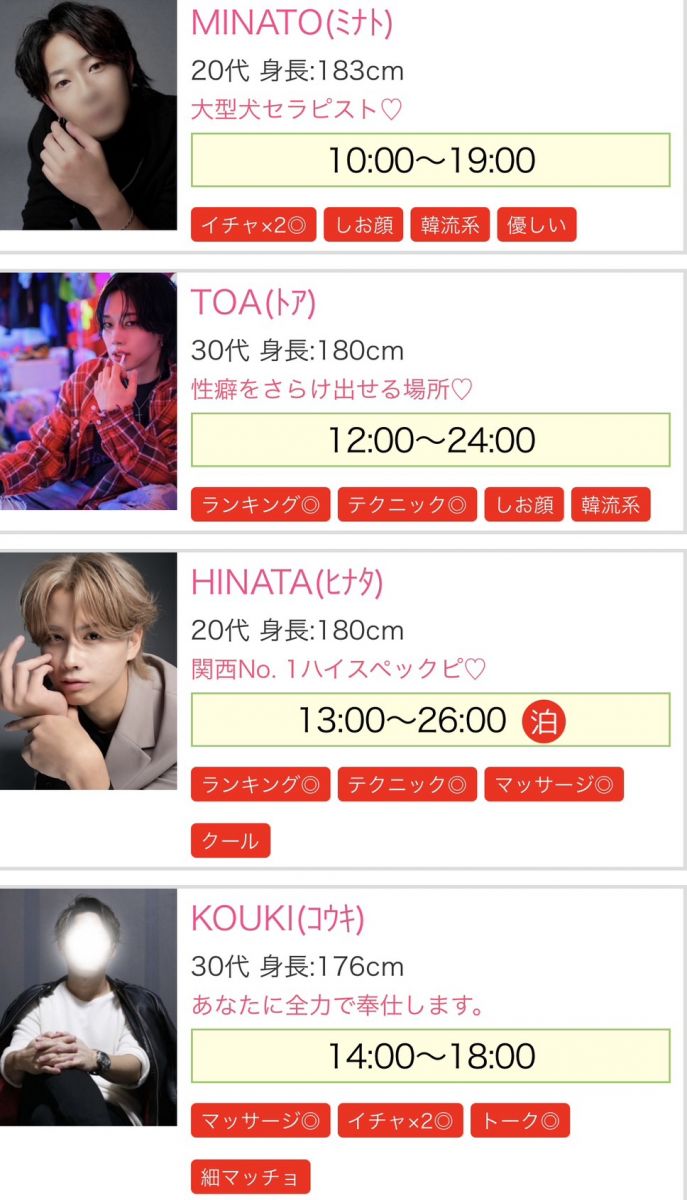Select the 細マッチョ tag under KOUKI

(251, 1177)
